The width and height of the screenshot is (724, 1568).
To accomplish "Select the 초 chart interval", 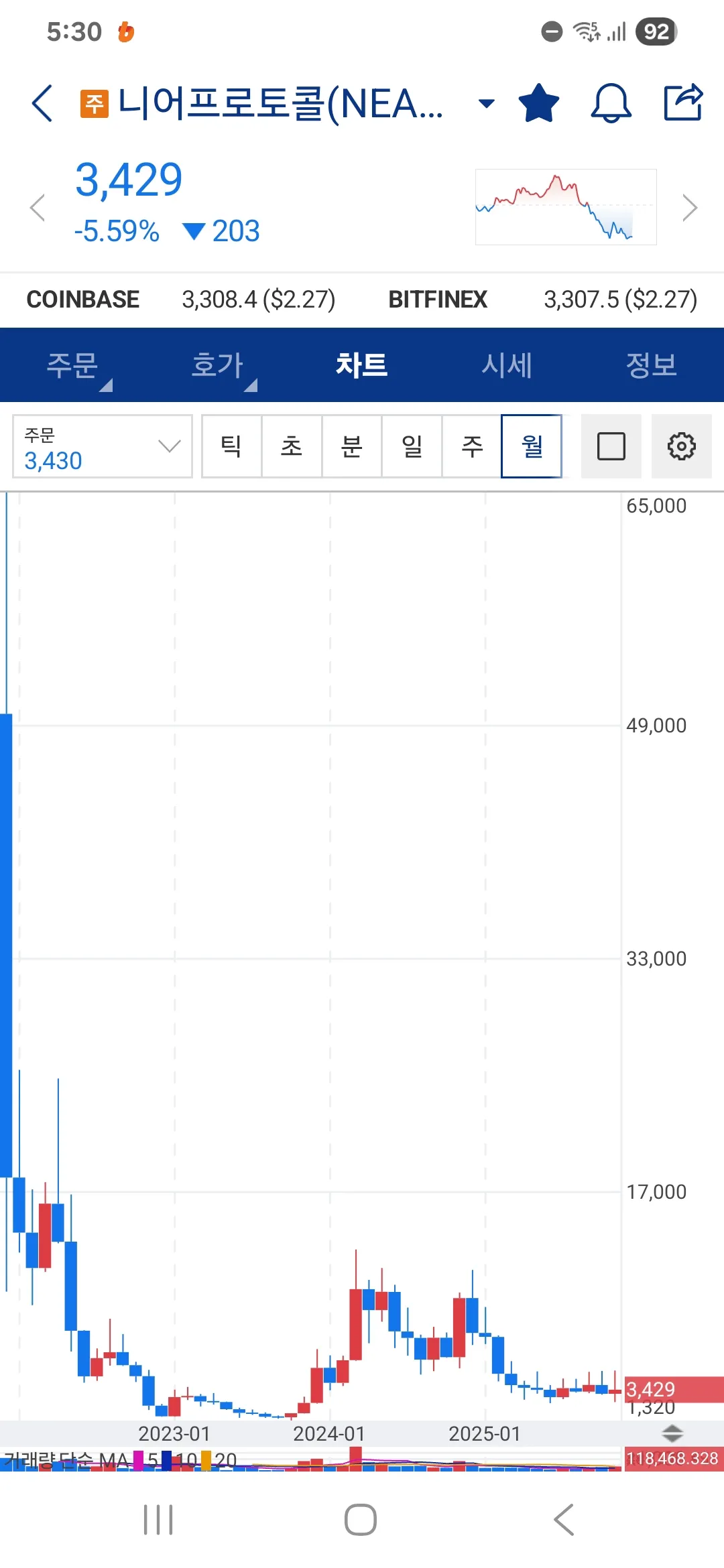I will coord(292,446).
